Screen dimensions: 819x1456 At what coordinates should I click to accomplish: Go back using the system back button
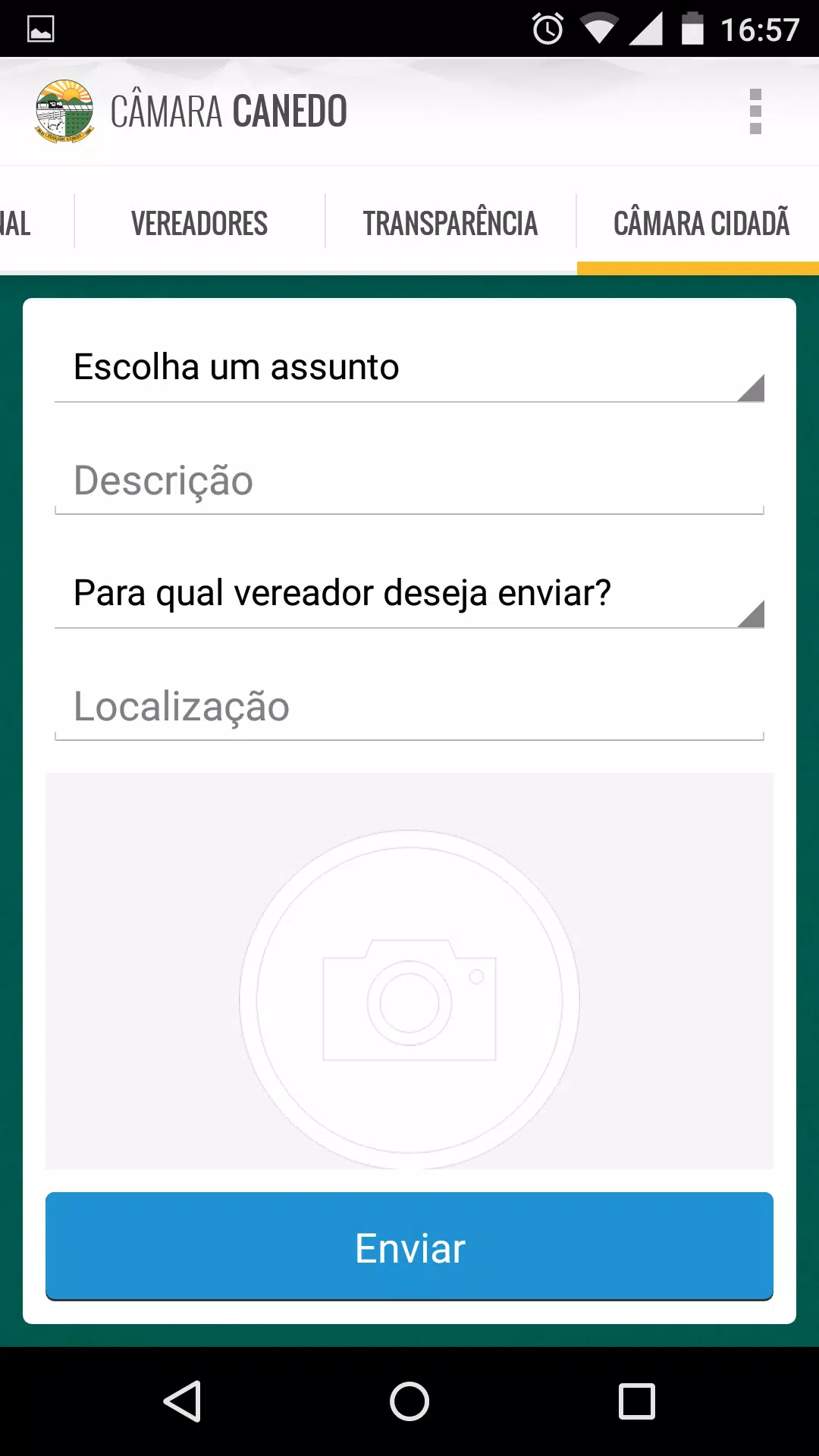182,1401
